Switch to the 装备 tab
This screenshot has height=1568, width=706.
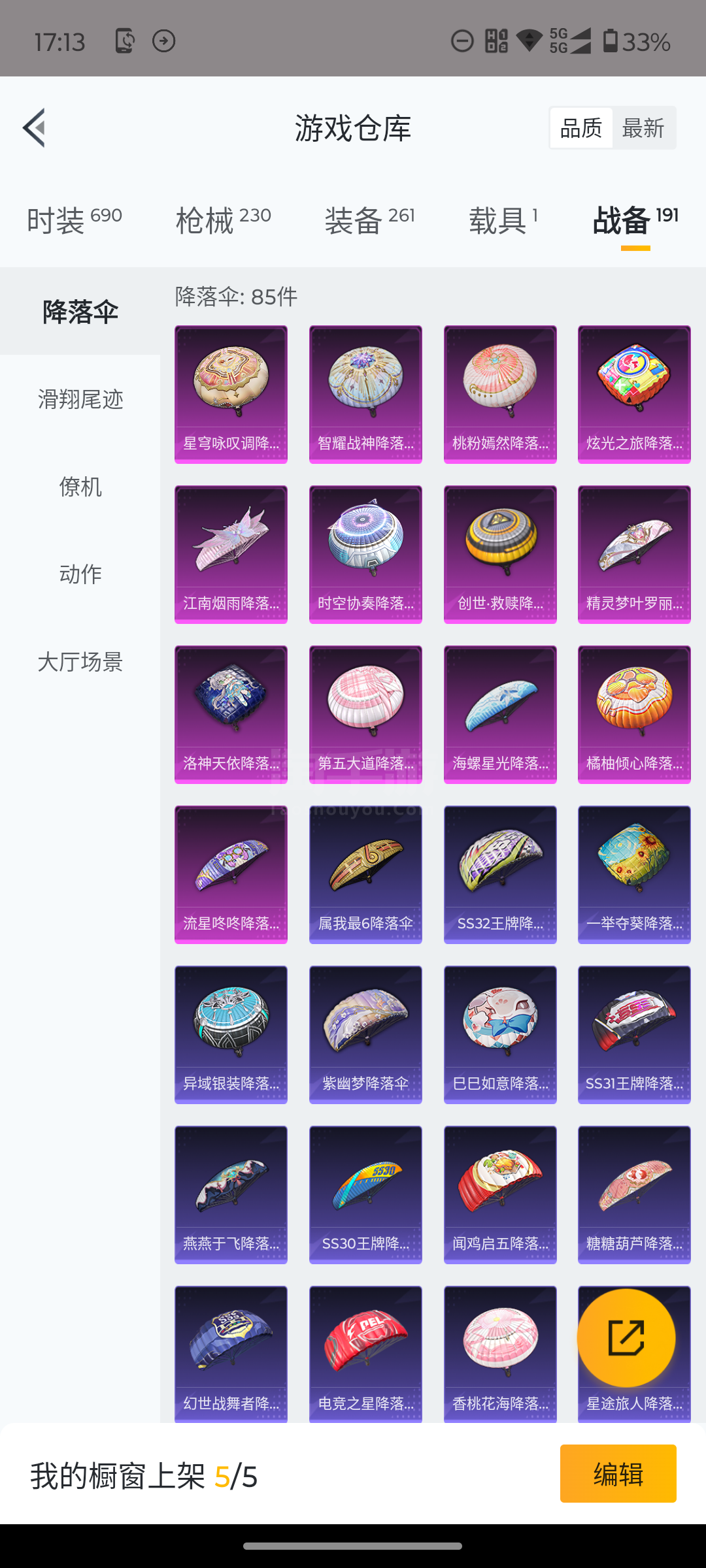point(370,220)
